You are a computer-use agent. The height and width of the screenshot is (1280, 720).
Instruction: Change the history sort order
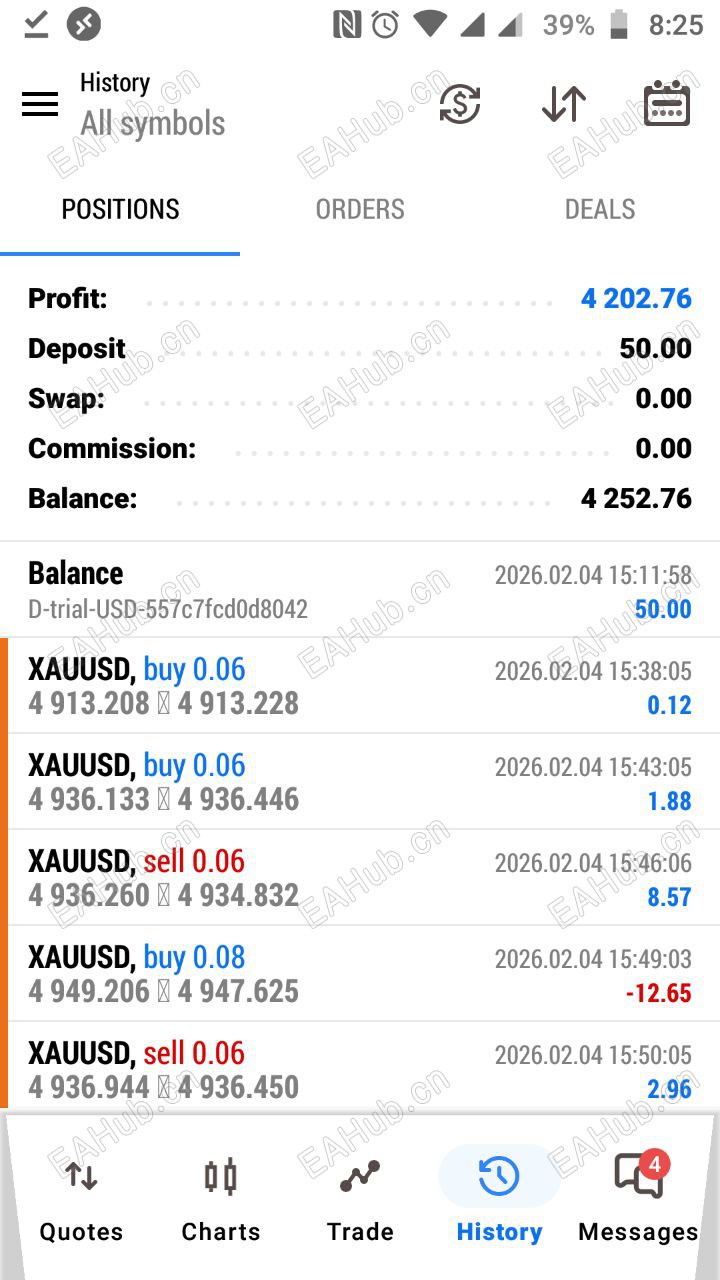coord(564,104)
